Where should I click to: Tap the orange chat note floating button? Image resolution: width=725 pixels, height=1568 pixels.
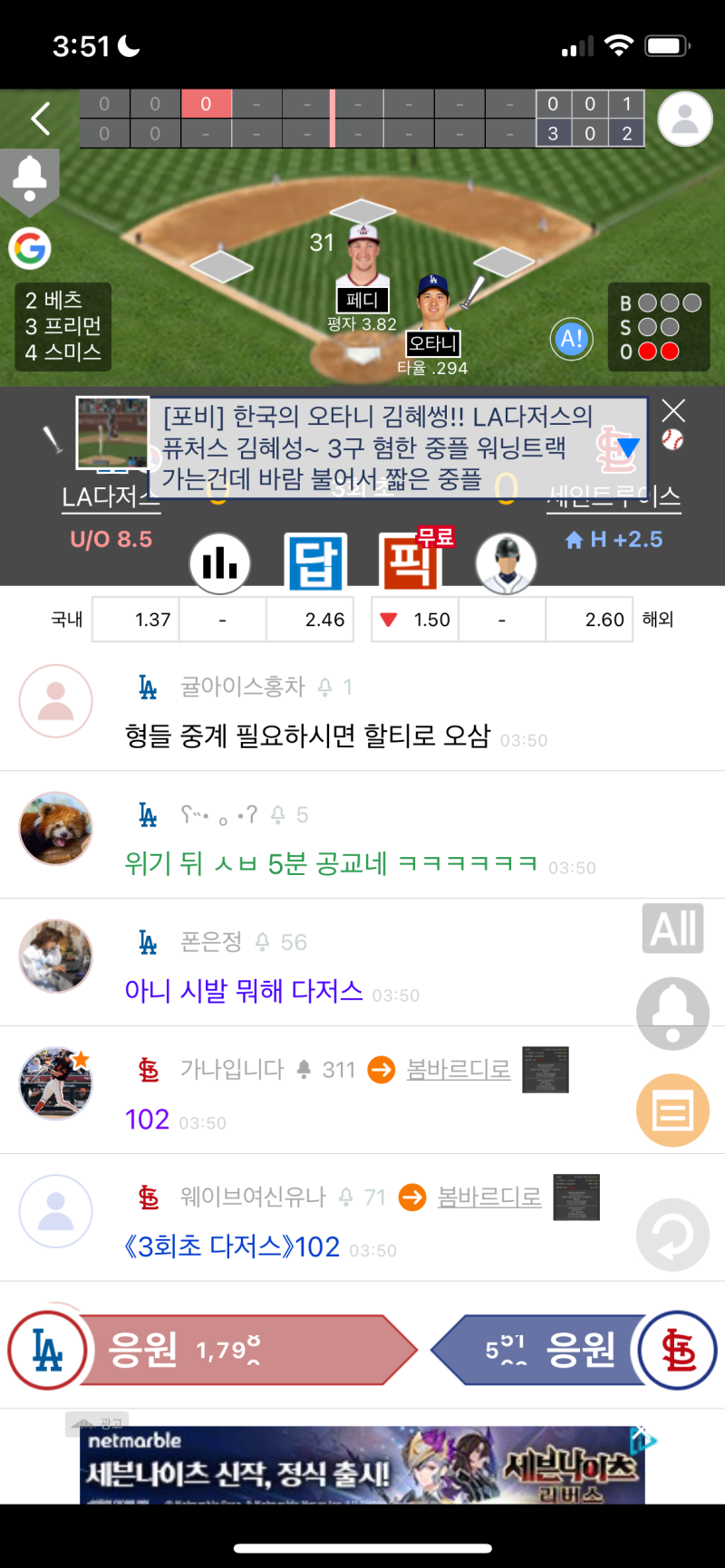pyautogui.click(x=672, y=1111)
